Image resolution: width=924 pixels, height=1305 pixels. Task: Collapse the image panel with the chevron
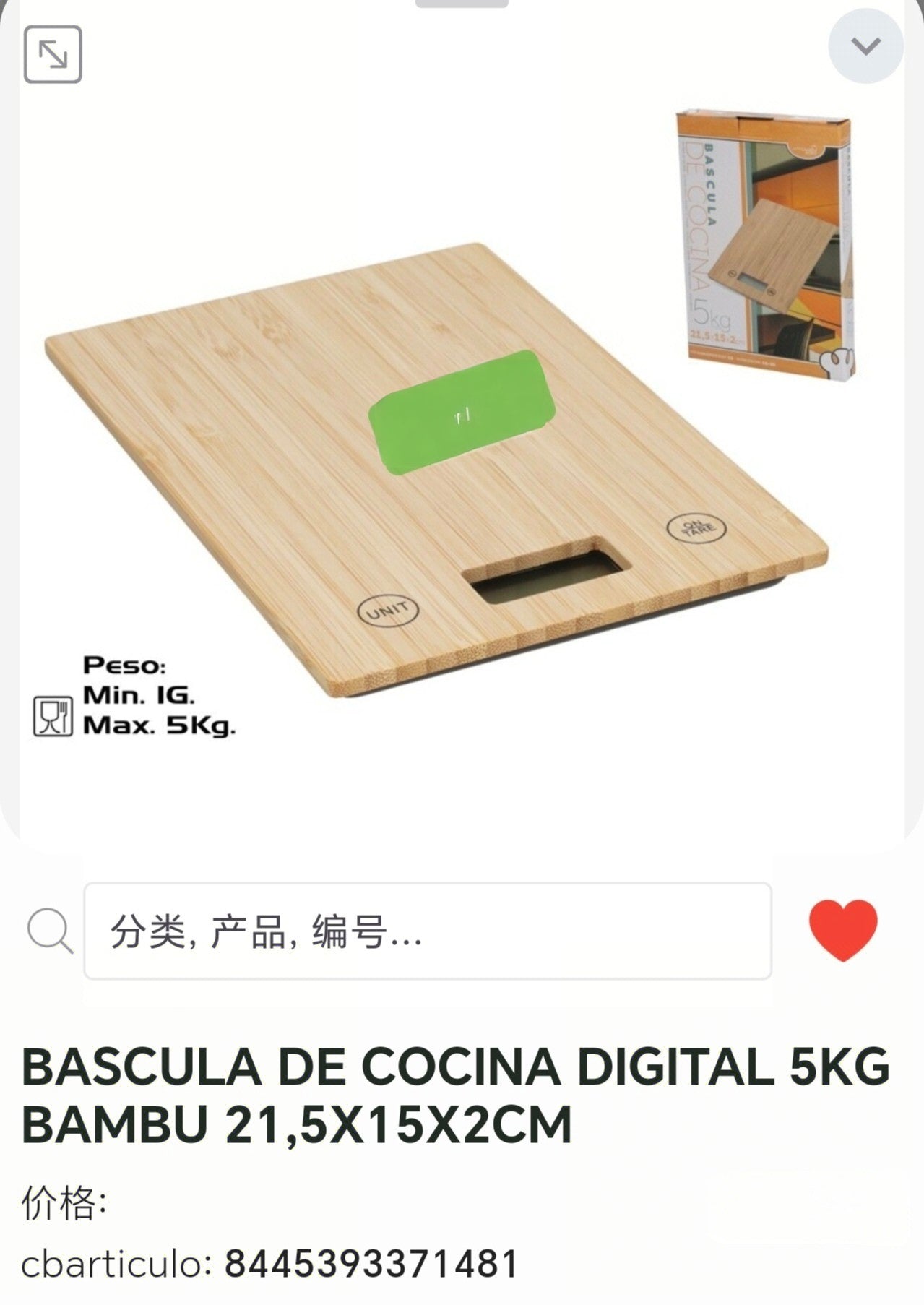point(865,47)
